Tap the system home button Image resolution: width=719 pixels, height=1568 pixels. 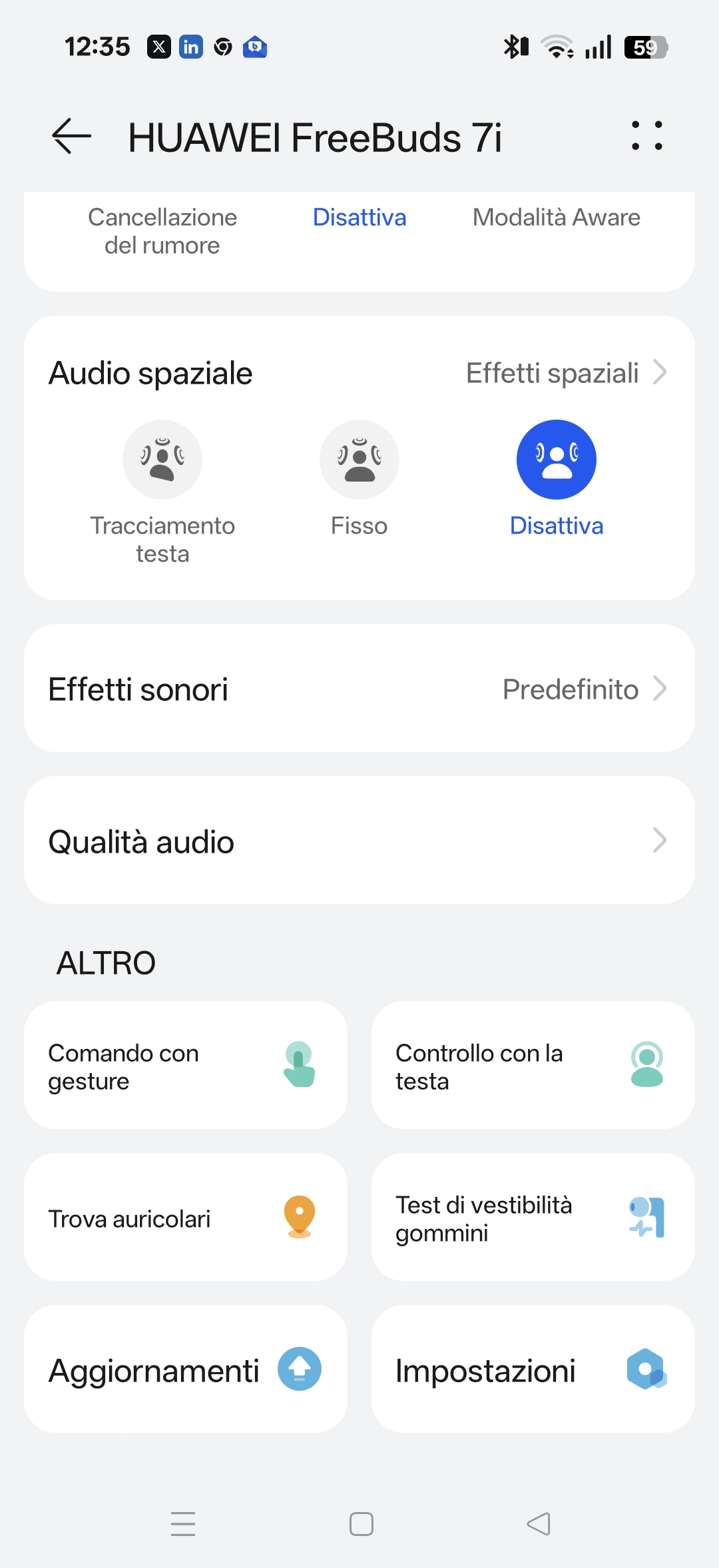click(x=361, y=1524)
